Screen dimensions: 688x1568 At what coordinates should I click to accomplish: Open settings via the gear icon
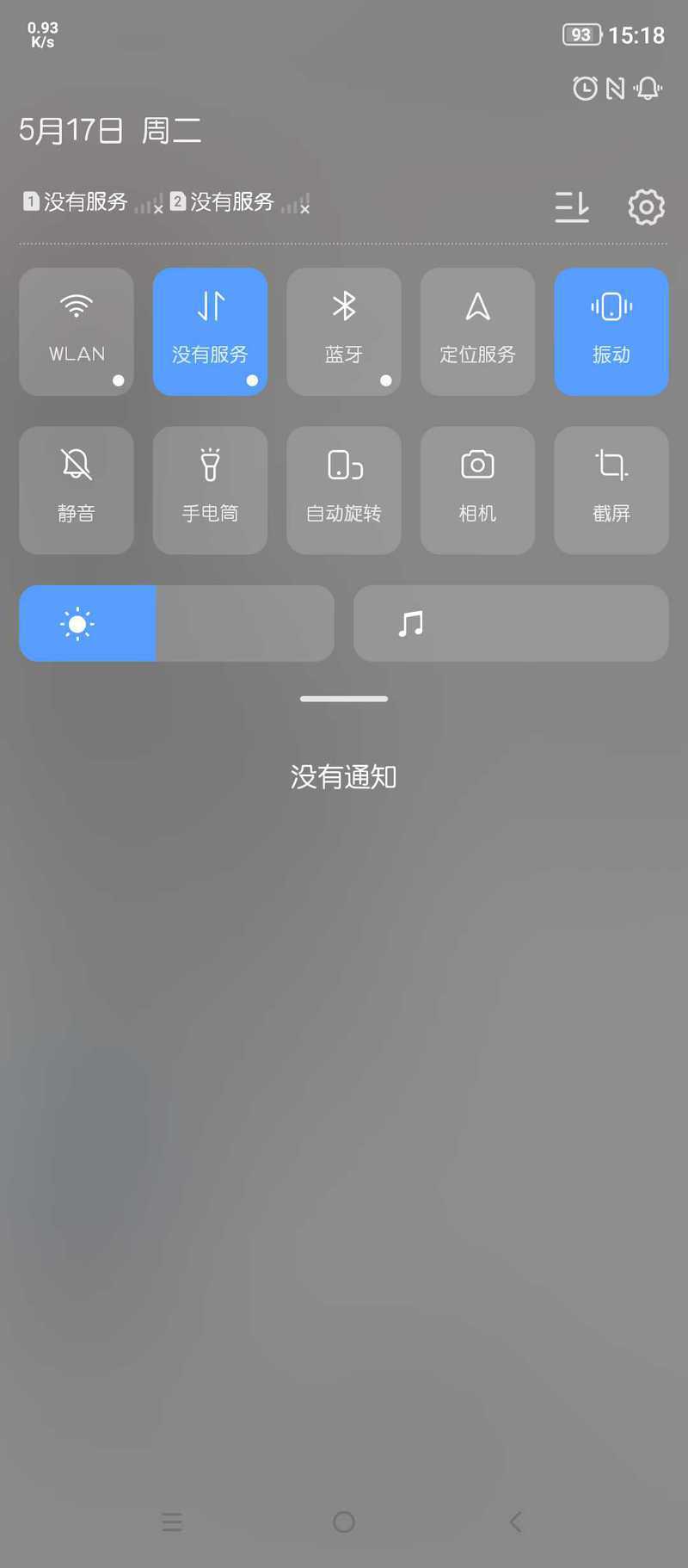pyautogui.click(x=646, y=207)
